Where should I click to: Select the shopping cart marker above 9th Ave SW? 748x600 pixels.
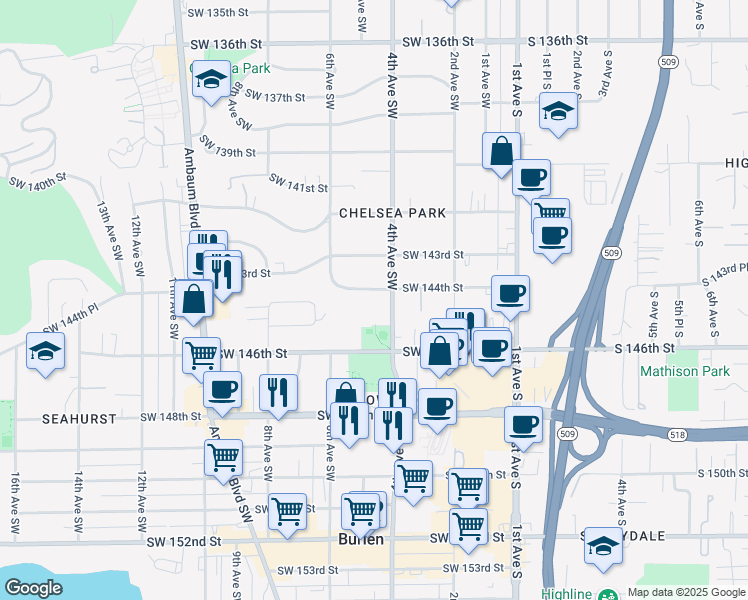pyautogui.click(x=223, y=458)
